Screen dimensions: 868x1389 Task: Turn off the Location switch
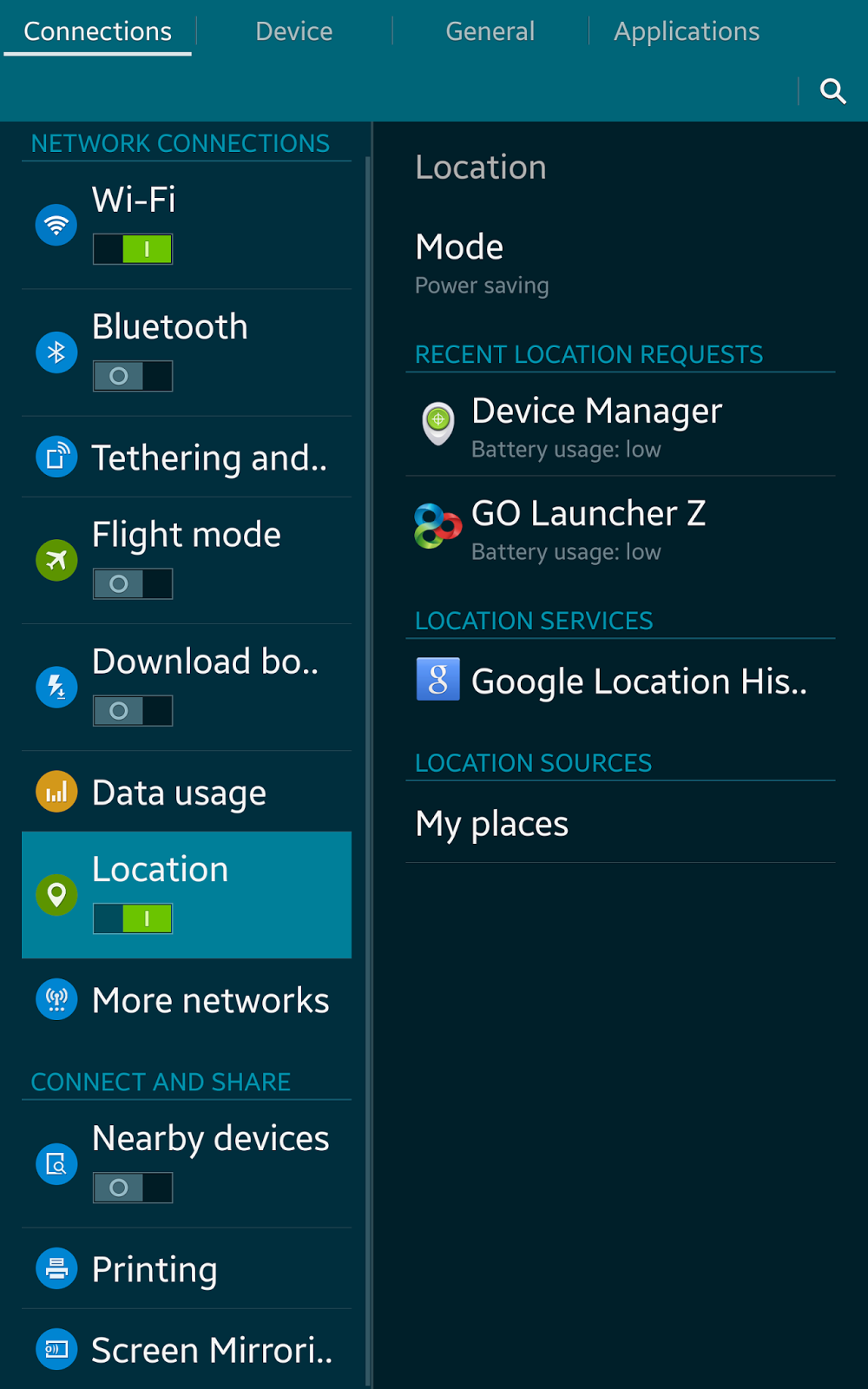coord(132,918)
